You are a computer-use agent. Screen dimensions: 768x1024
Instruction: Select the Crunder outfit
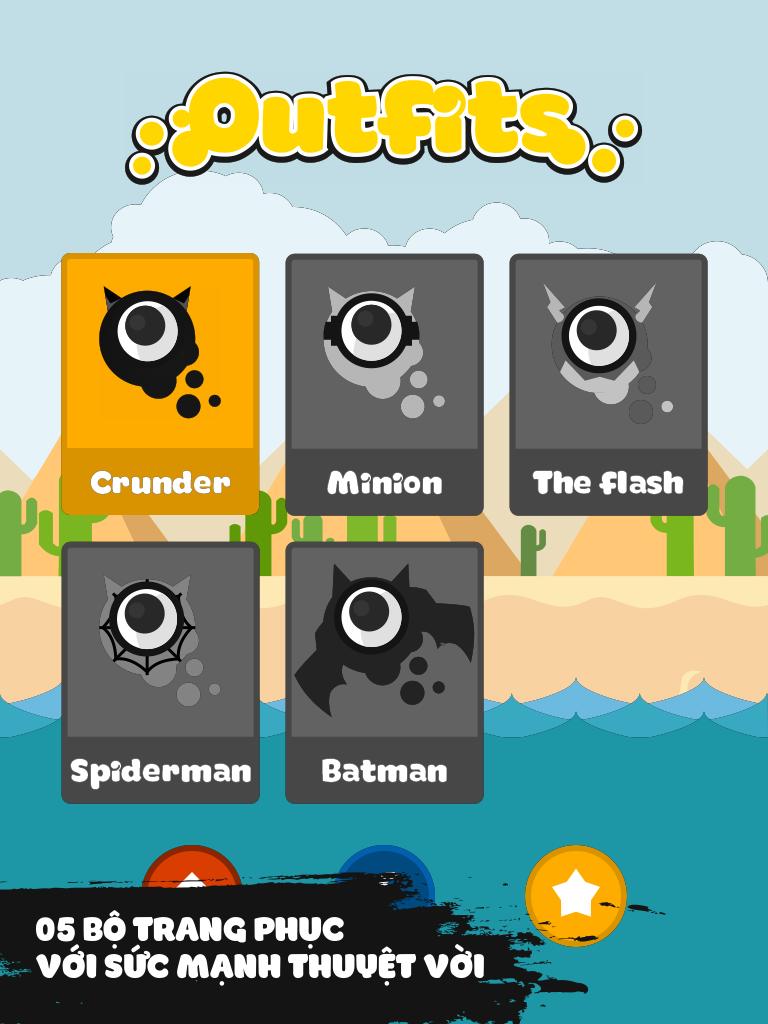pos(160,384)
